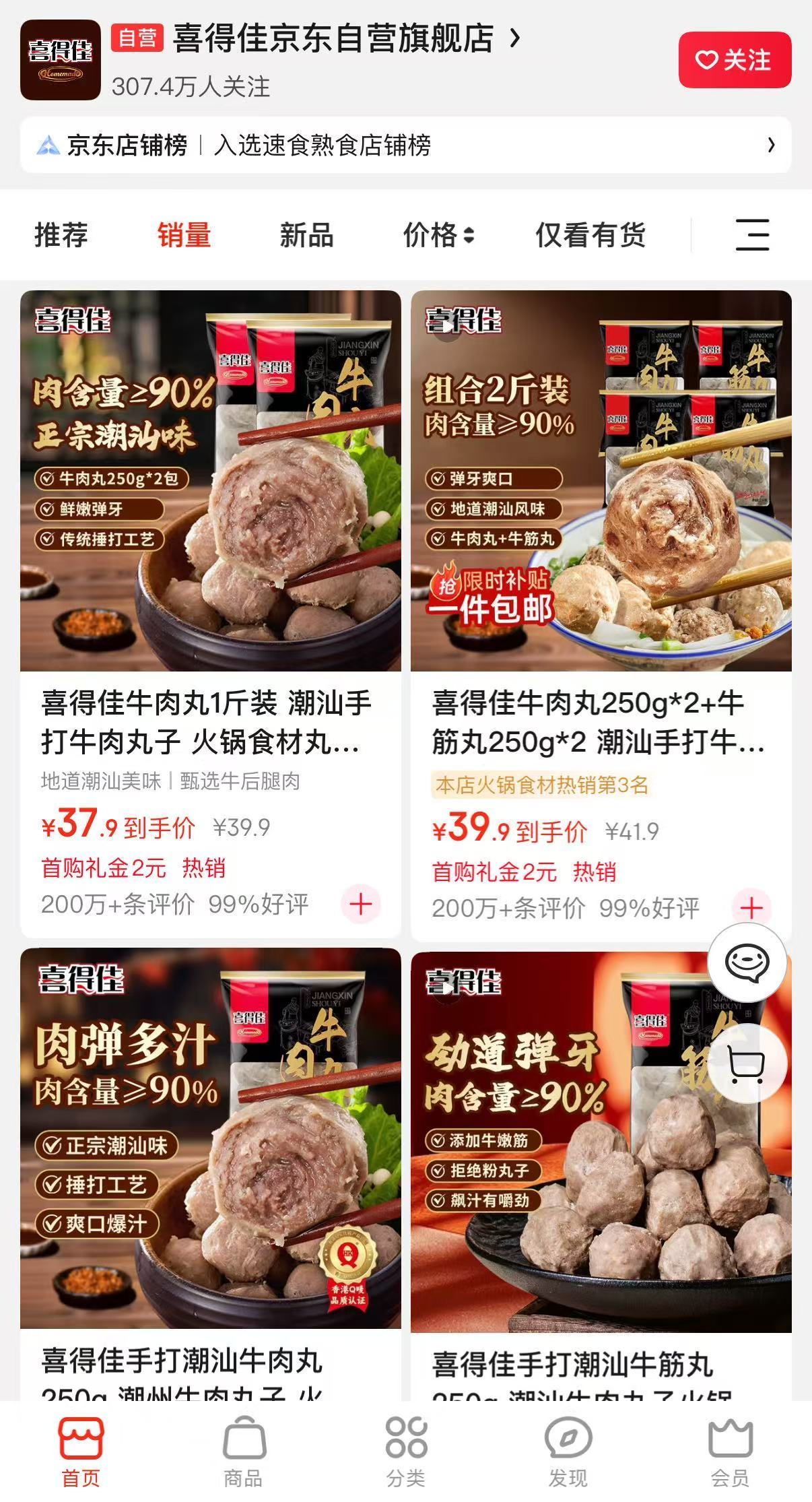Change the product list layout
The image size is (812, 1502).
point(752,235)
